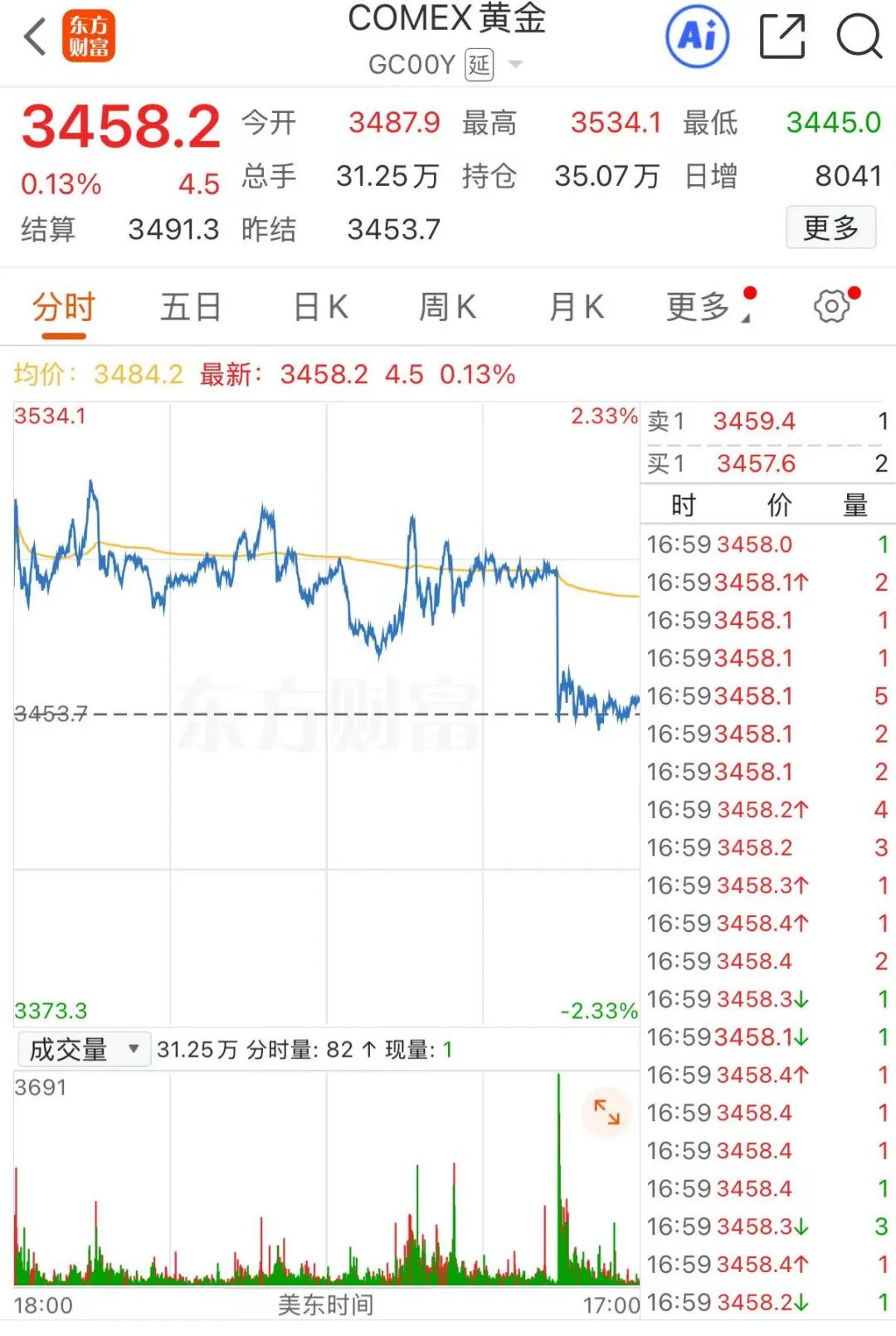Show the 月K chart

(577, 308)
